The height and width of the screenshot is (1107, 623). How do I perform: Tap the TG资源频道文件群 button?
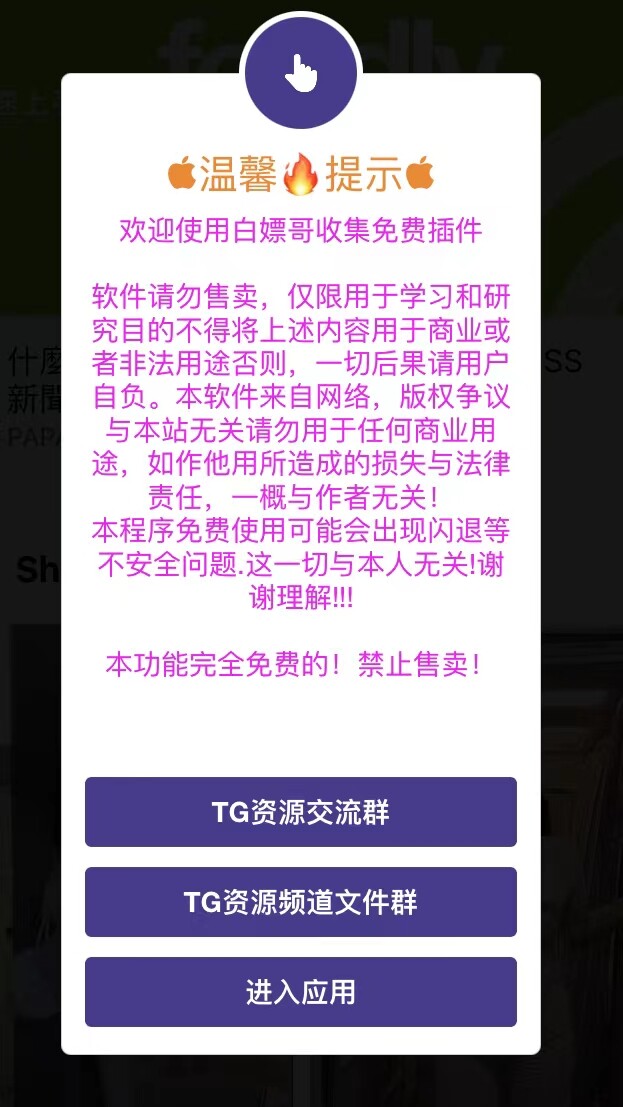click(x=301, y=902)
